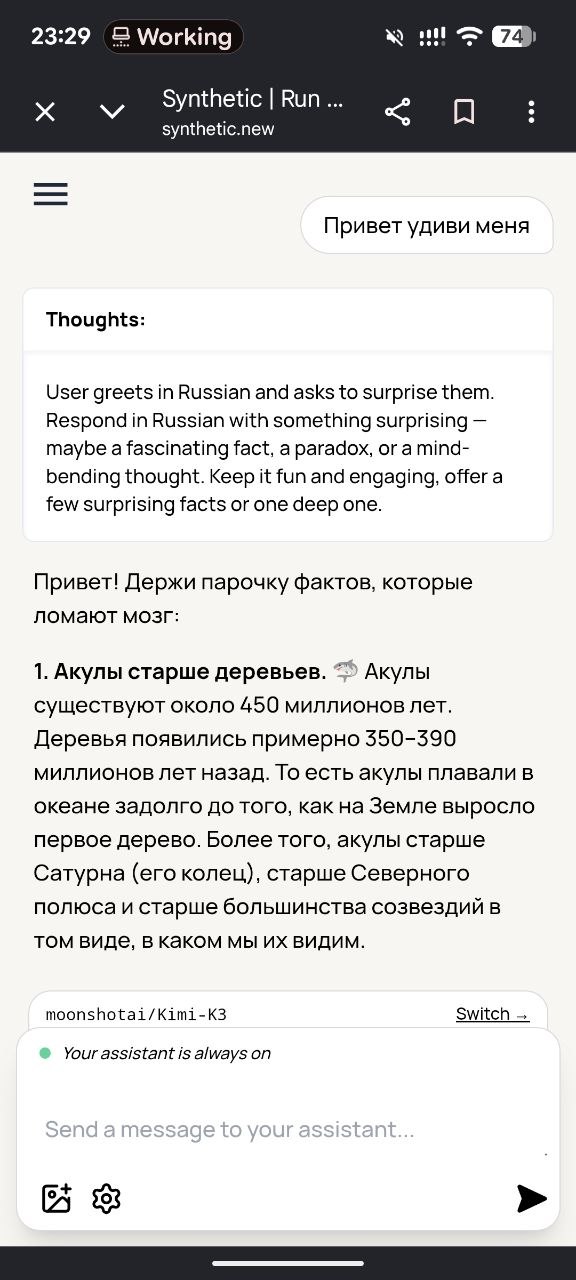
Task: Tap the Switch model link
Action: coord(492,1014)
